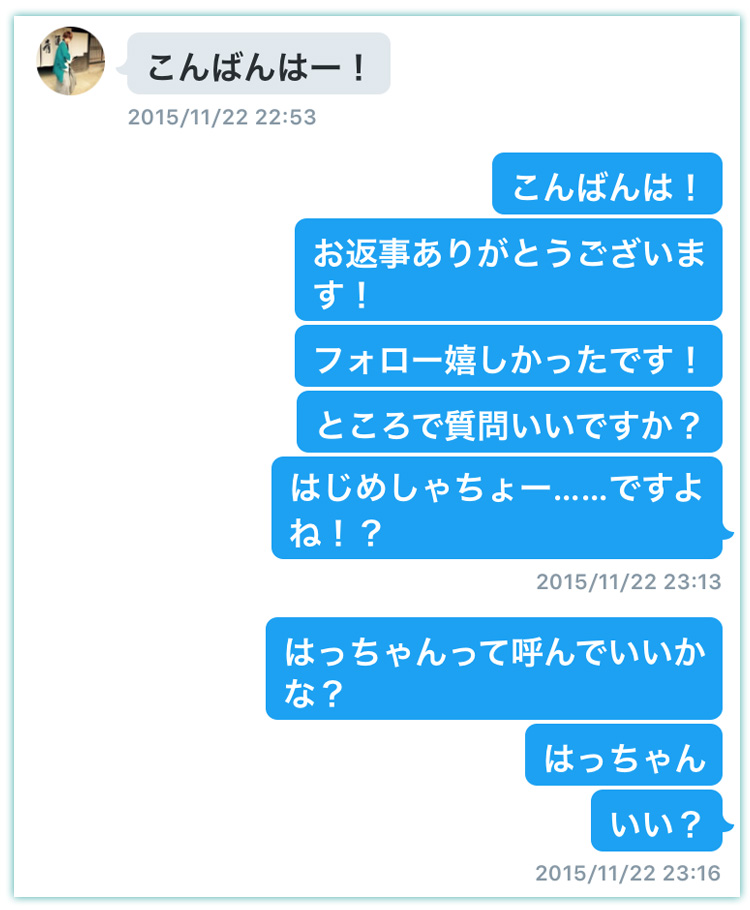750x910 pixels.
Task: Click the "お返事ありがとうございます！" message
Action: point(508,270)
